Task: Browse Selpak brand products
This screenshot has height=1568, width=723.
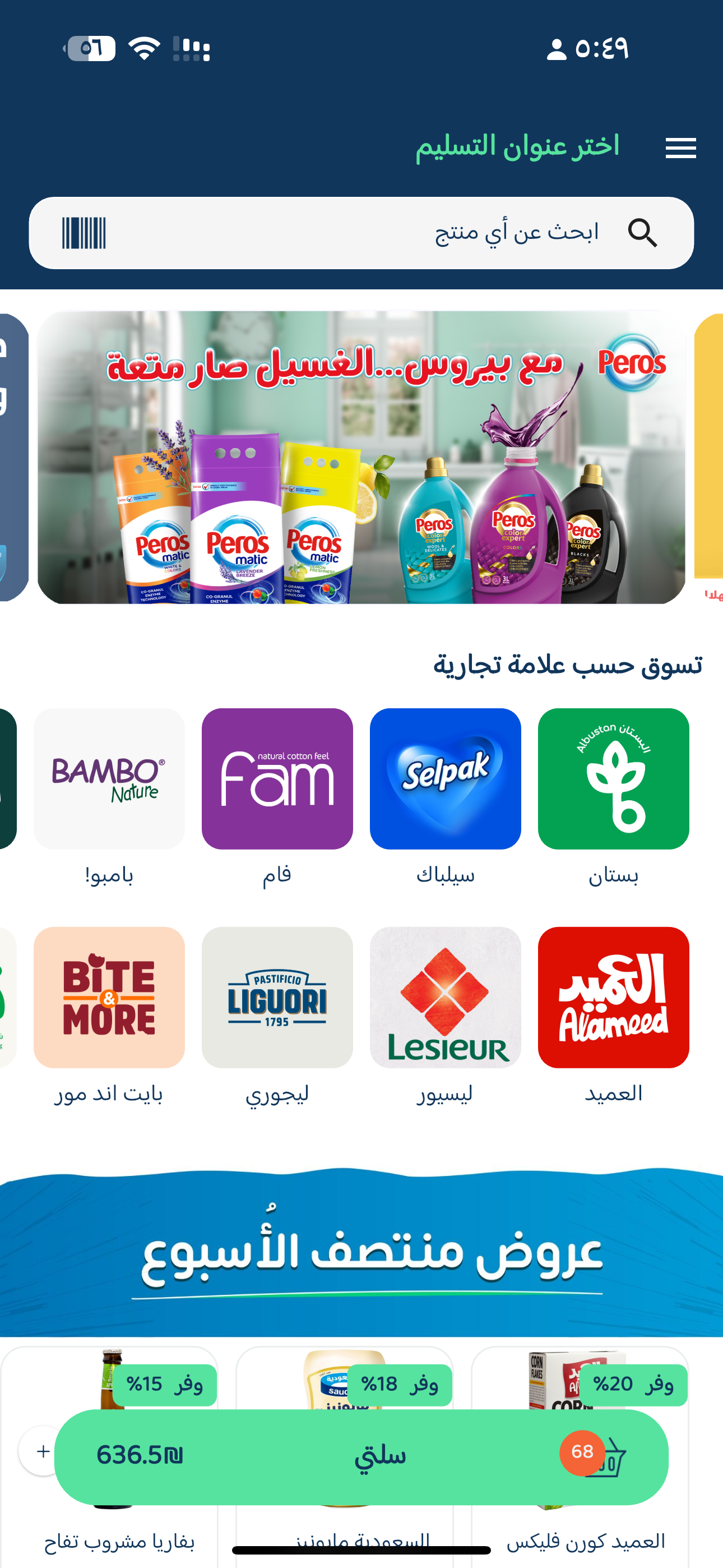Action: (x=445, y=778)
